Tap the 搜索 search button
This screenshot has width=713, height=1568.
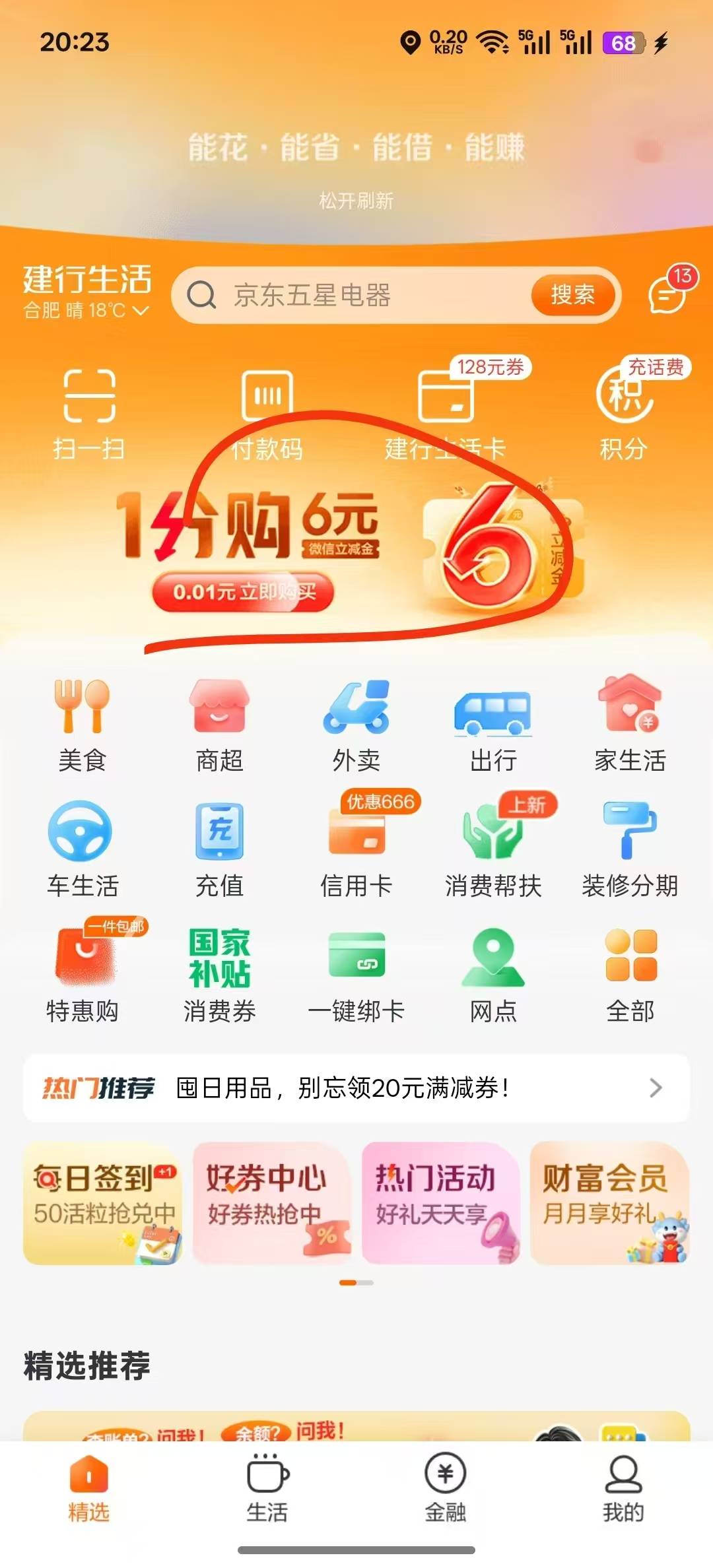coord(572,294)
